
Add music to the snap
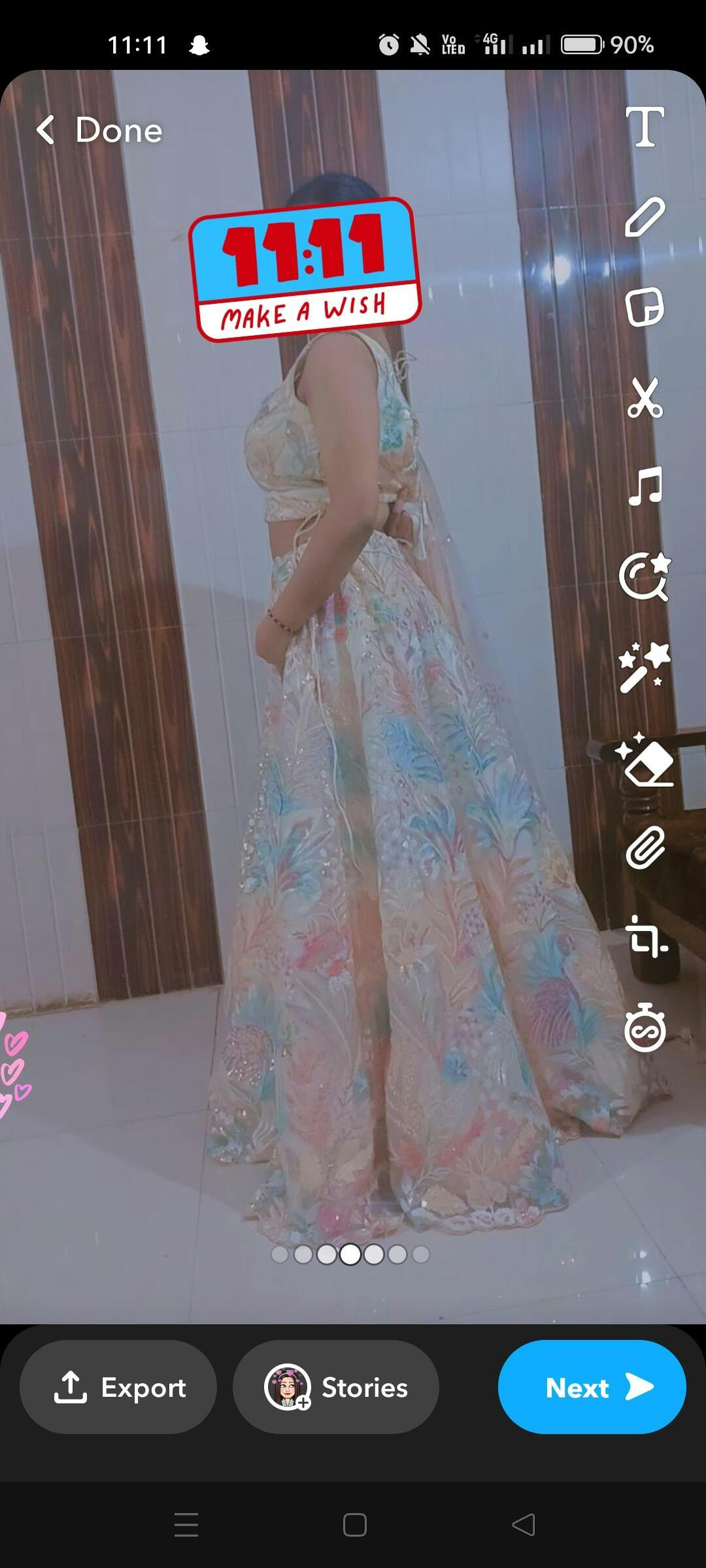pos(645,486)
